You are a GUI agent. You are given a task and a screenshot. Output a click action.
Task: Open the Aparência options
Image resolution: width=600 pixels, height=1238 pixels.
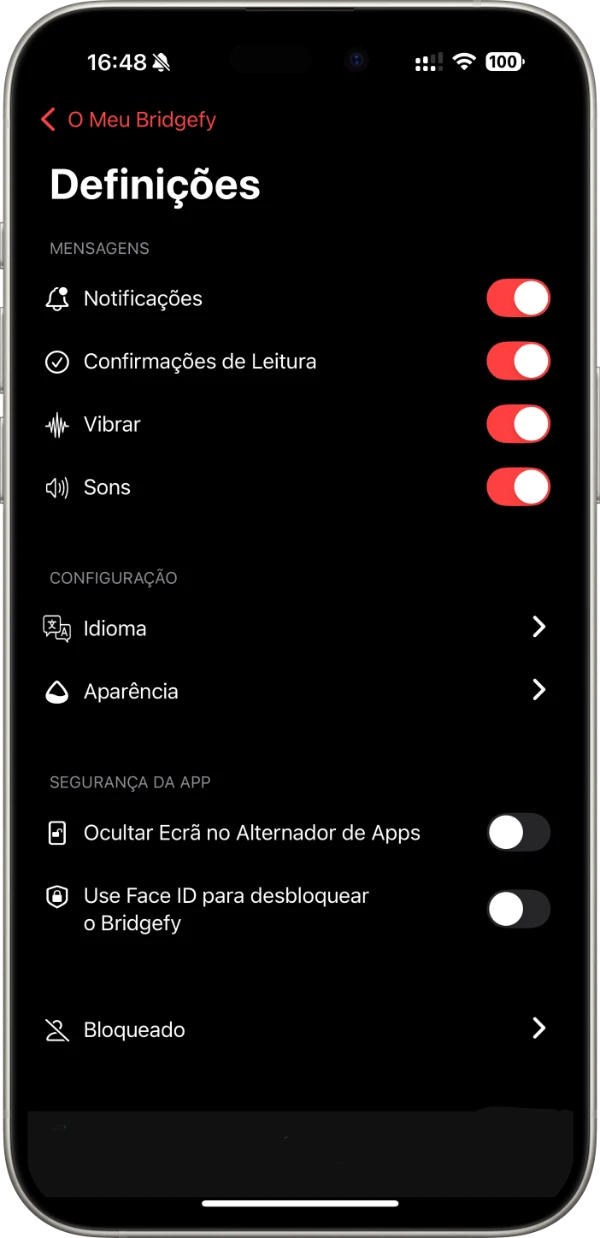pyautogui.click(x=296, y=691)
